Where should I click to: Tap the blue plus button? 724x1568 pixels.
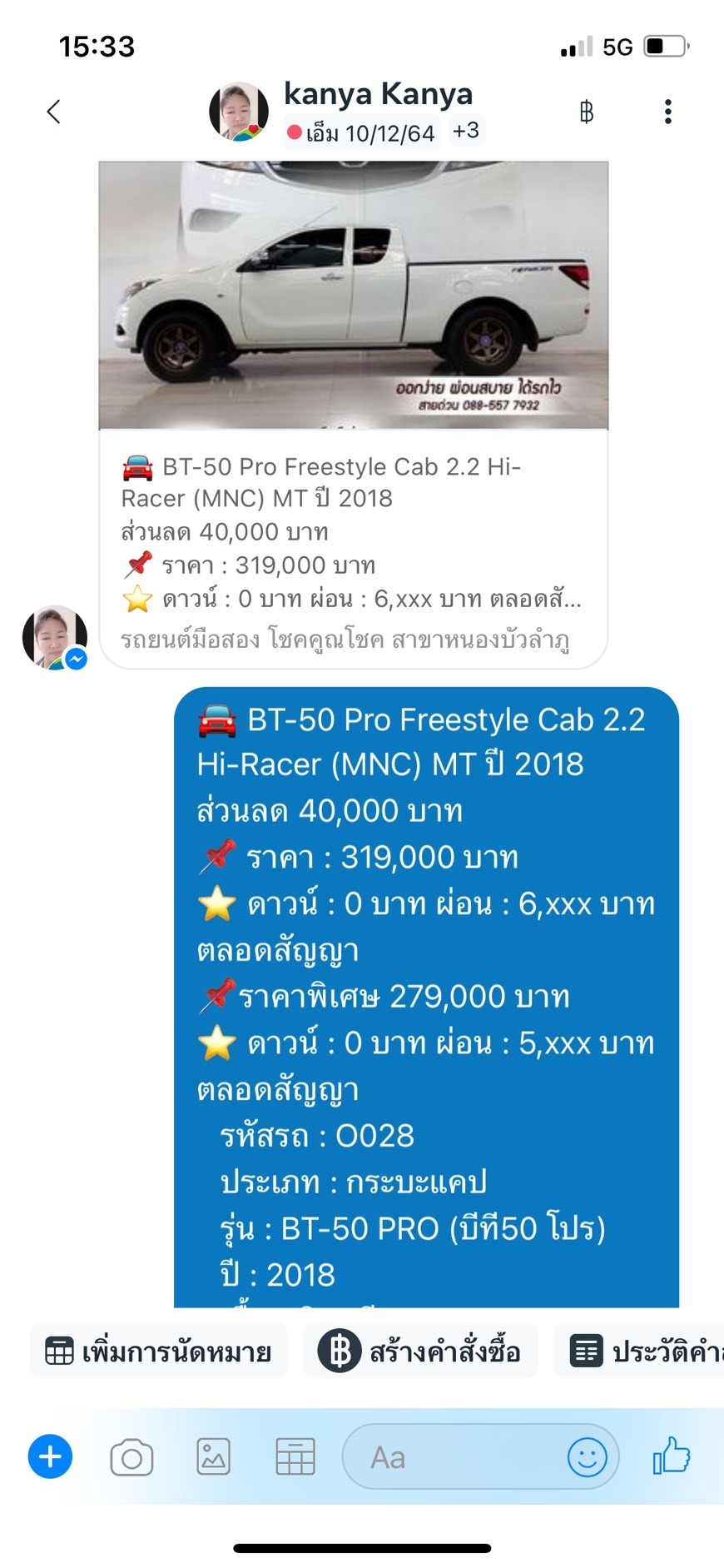50,1456
